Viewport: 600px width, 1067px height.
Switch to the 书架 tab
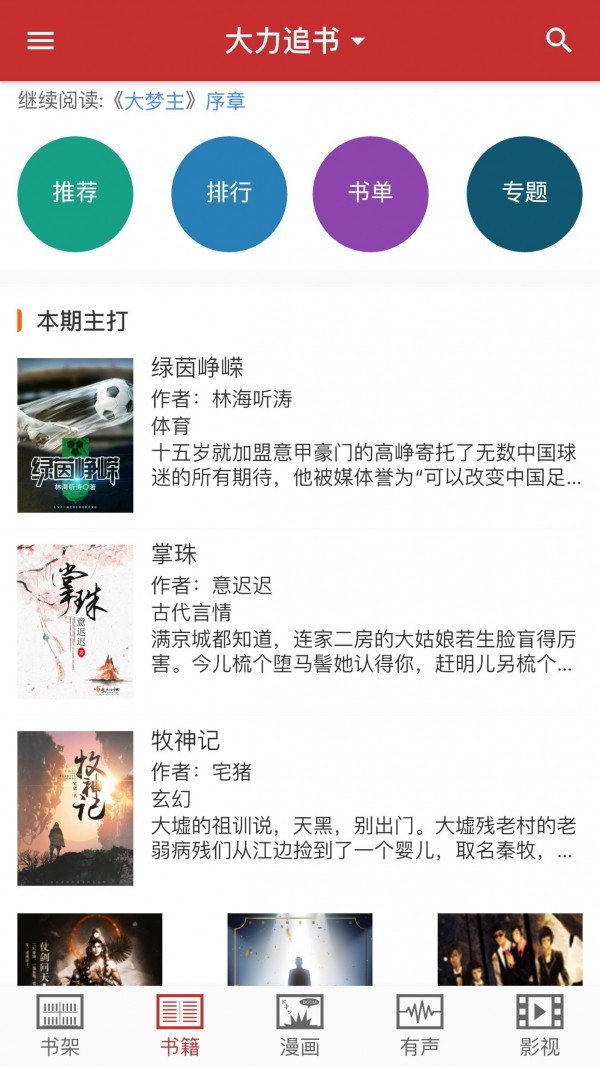click(60, 1026)
